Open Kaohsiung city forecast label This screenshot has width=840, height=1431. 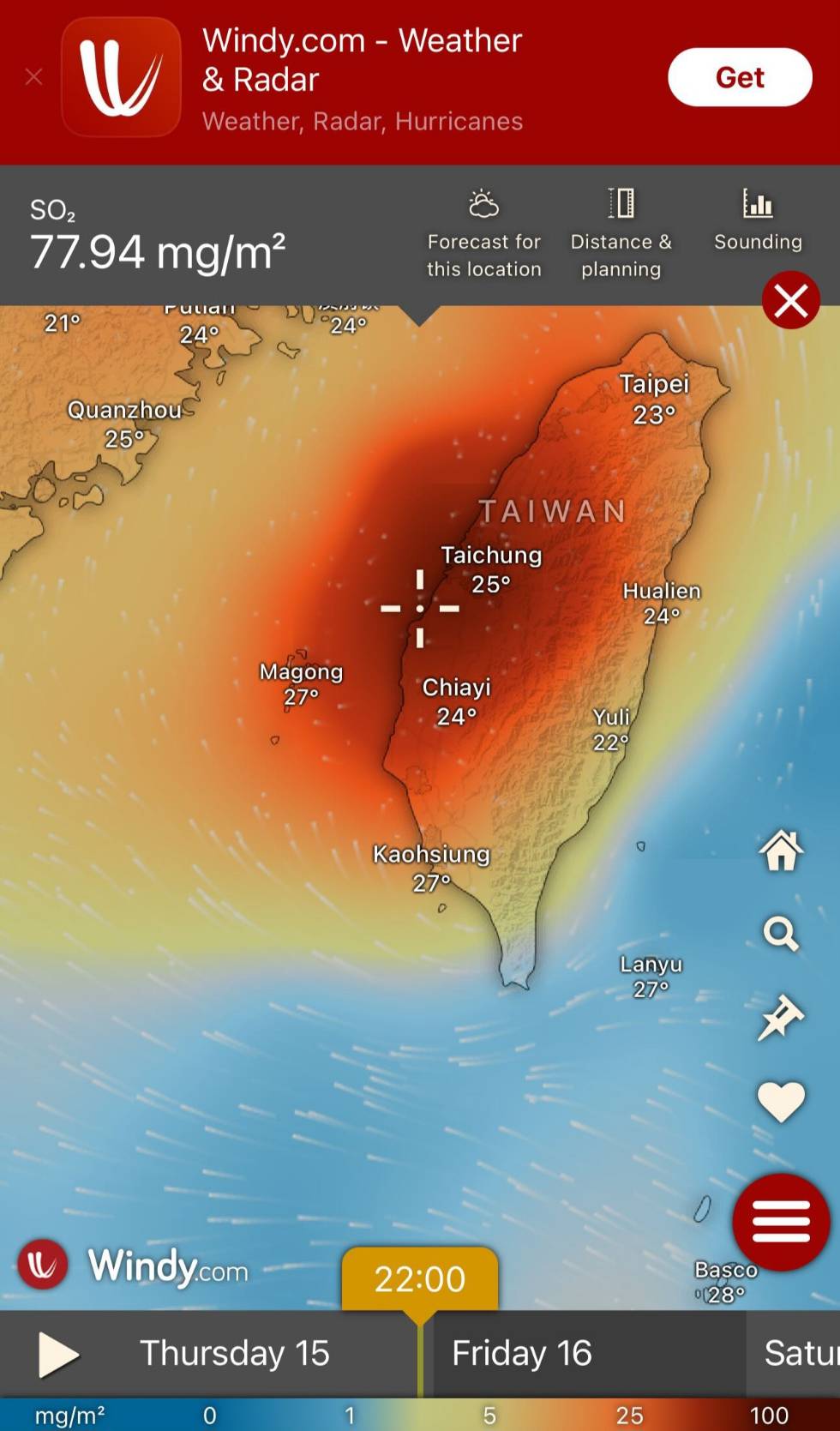click(x=431, y=867)
